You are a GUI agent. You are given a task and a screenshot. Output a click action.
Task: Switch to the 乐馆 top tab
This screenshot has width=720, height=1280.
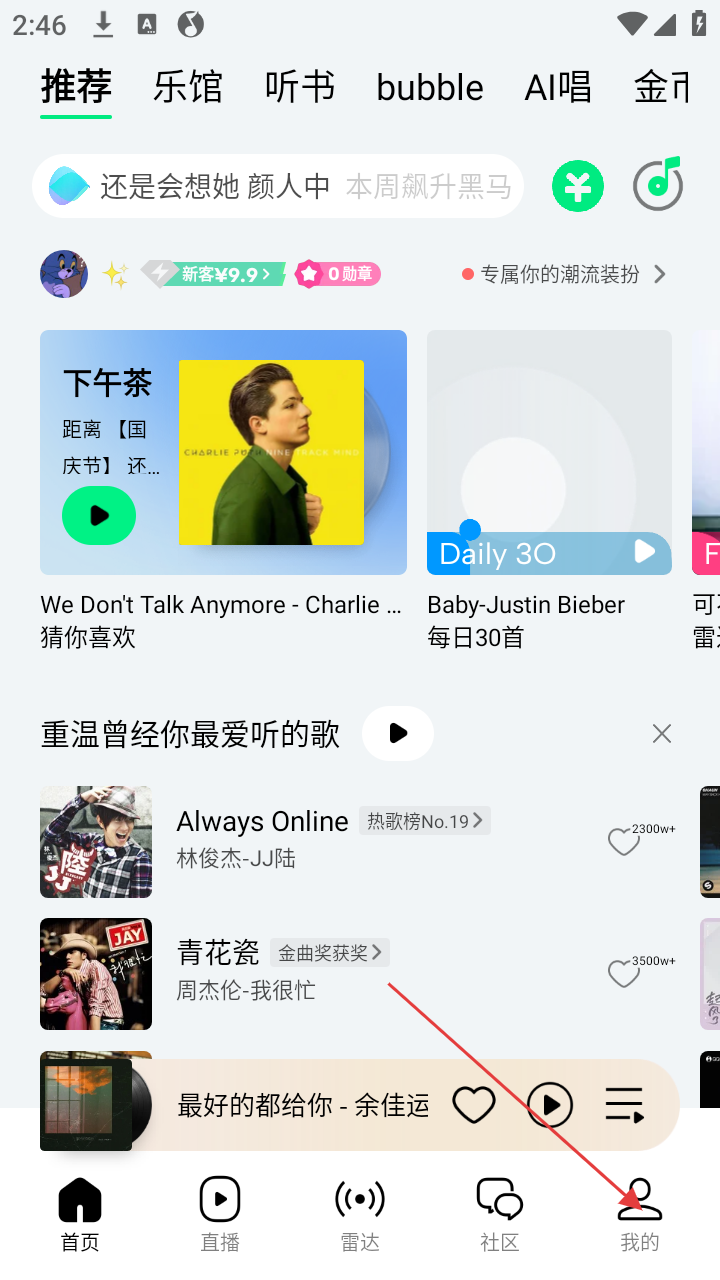(x=188, y=88)
